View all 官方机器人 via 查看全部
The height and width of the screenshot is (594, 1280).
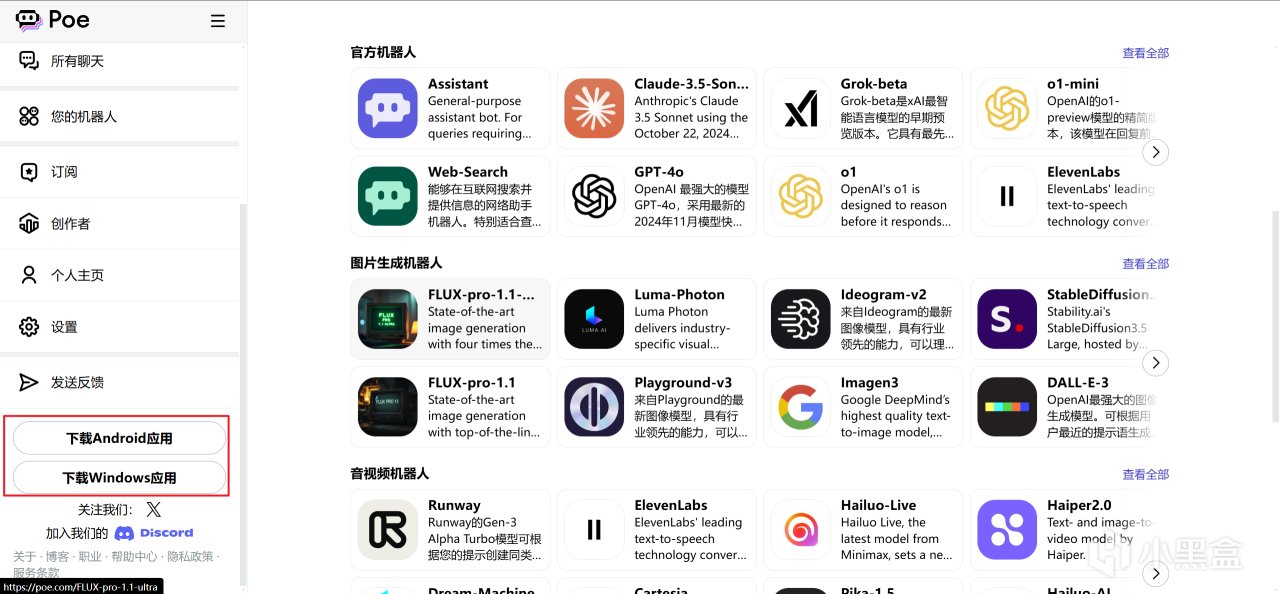pos(1145,53)
